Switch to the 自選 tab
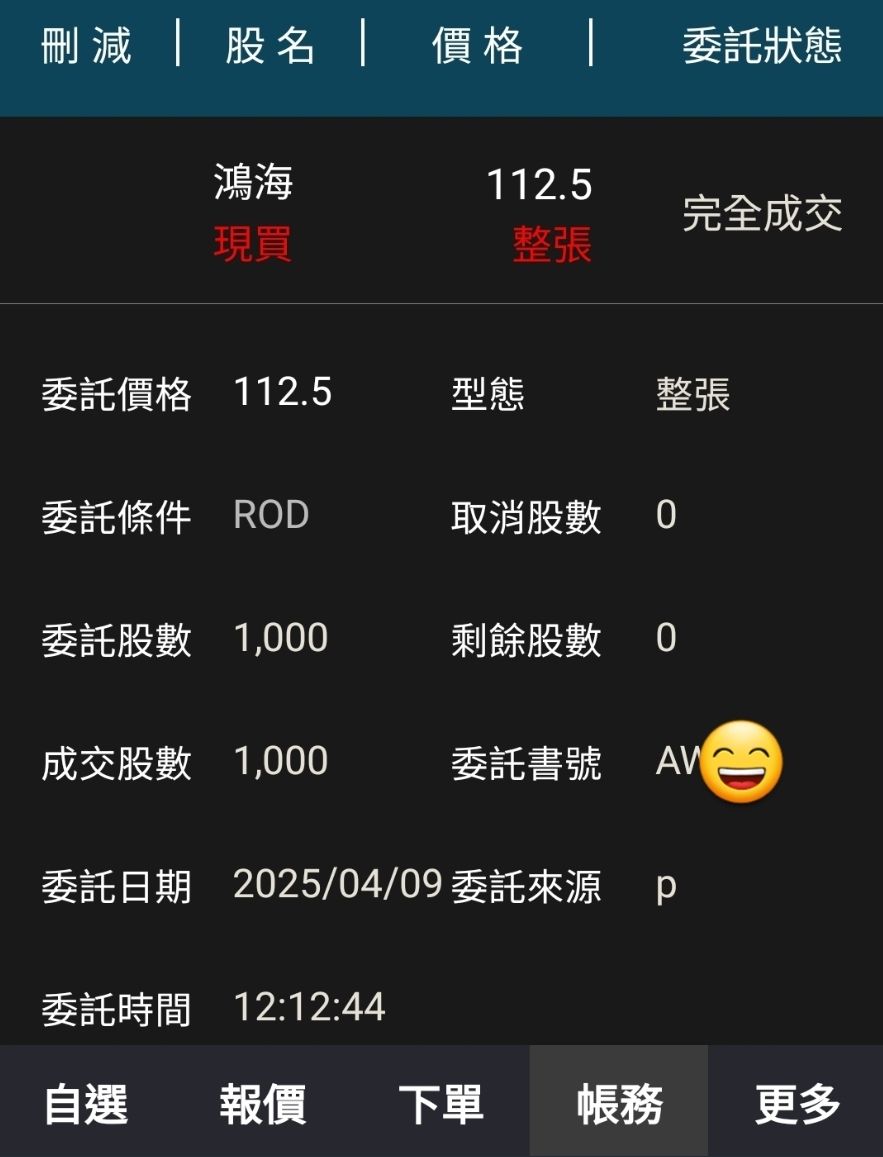Screen dimensions: 883x1157 point(86,1104)
